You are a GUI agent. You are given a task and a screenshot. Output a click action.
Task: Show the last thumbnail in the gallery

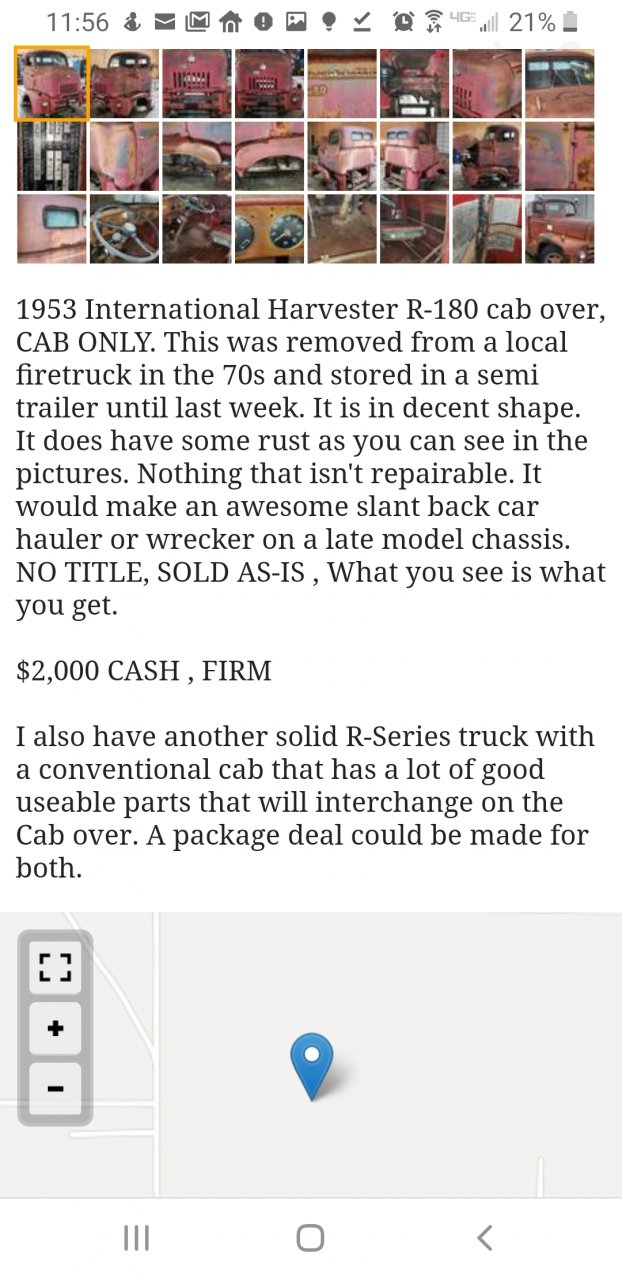point(560,229)
